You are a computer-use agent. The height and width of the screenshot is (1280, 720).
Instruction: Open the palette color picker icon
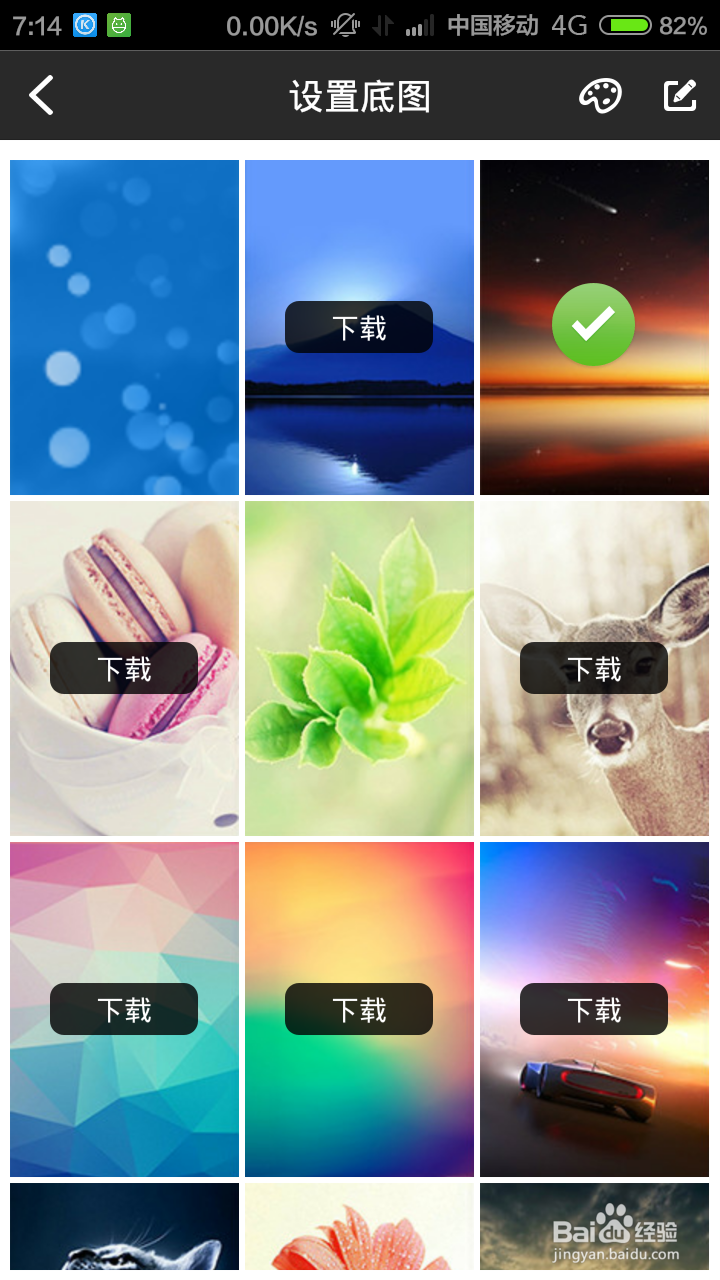[600, 95]
